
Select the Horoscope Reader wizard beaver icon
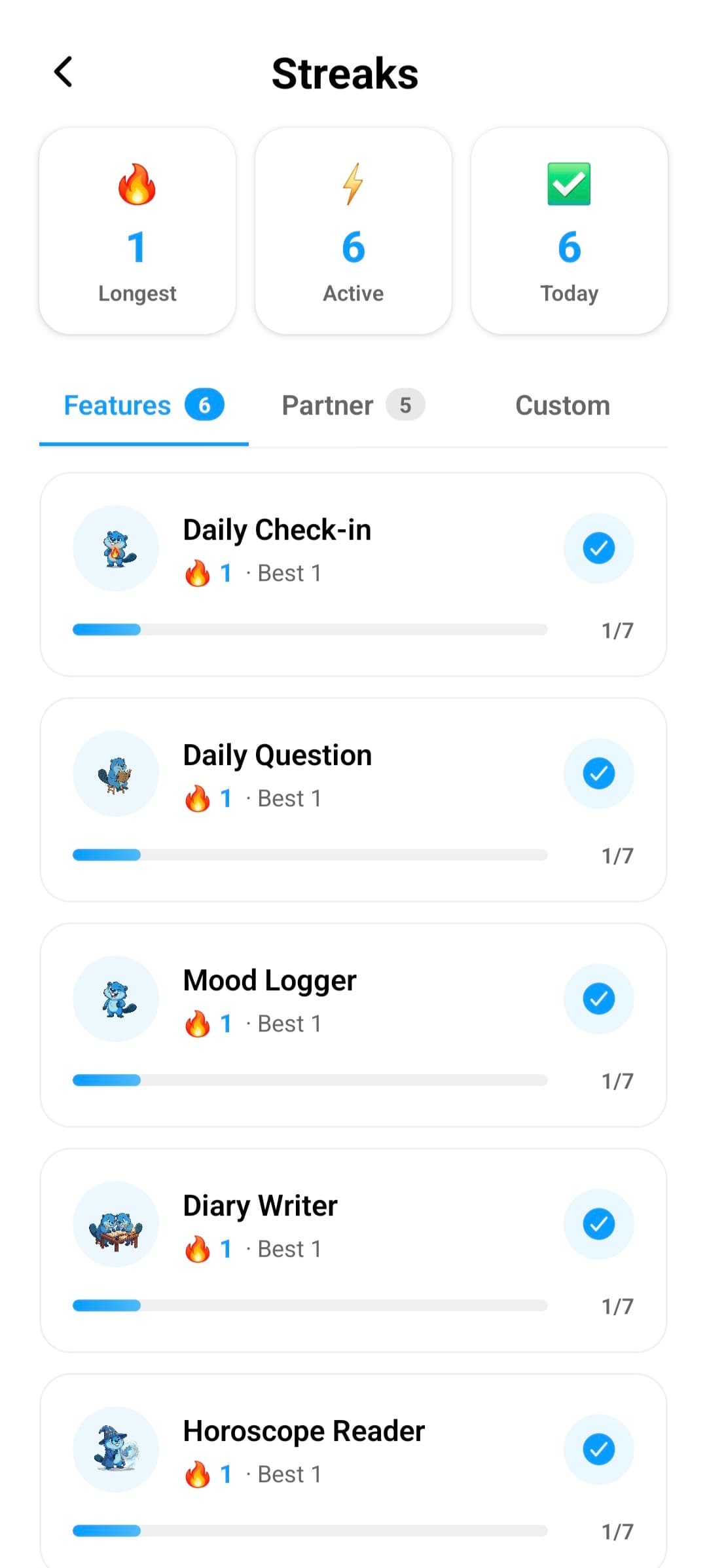click(x=115, y=1449)
